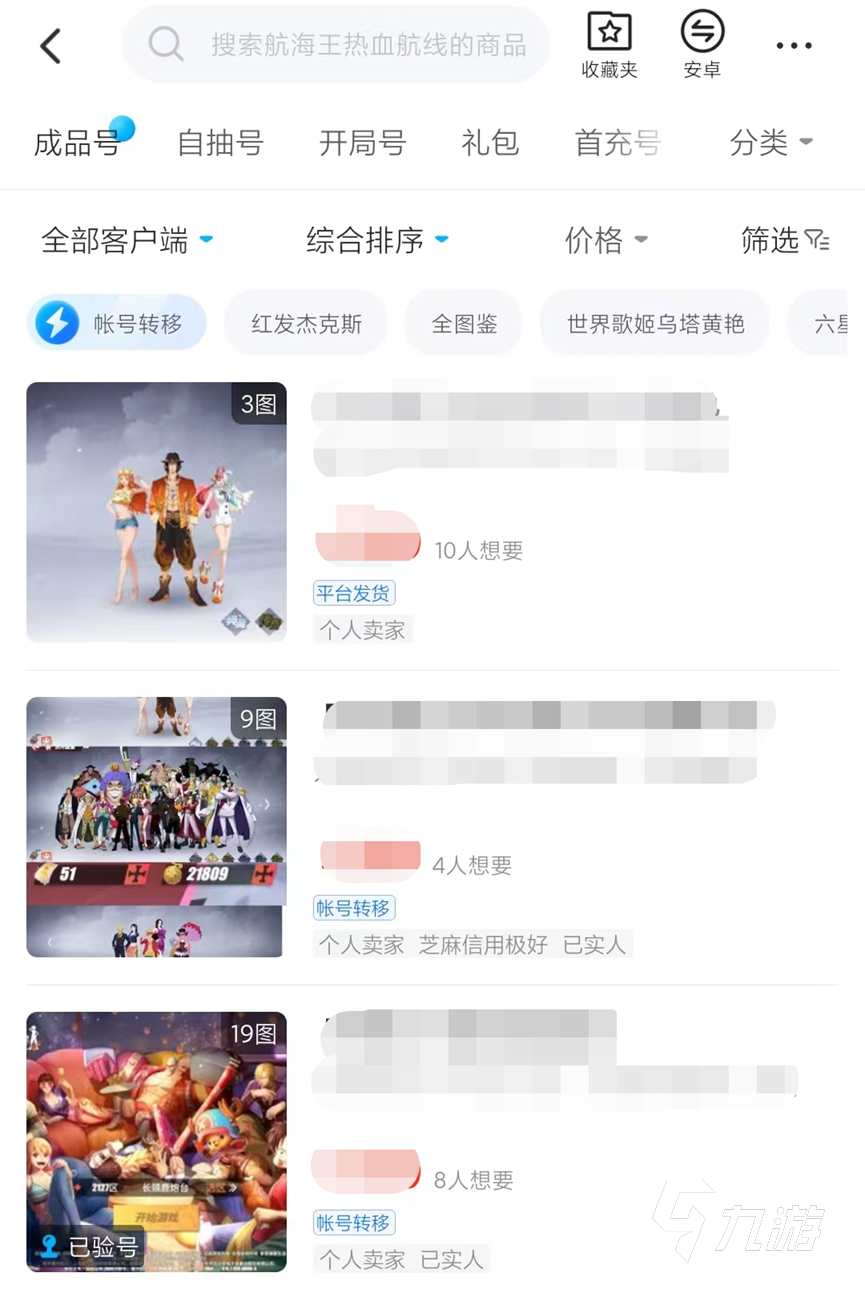Expand the 全部客户端 dropdown

pos(127,240)
